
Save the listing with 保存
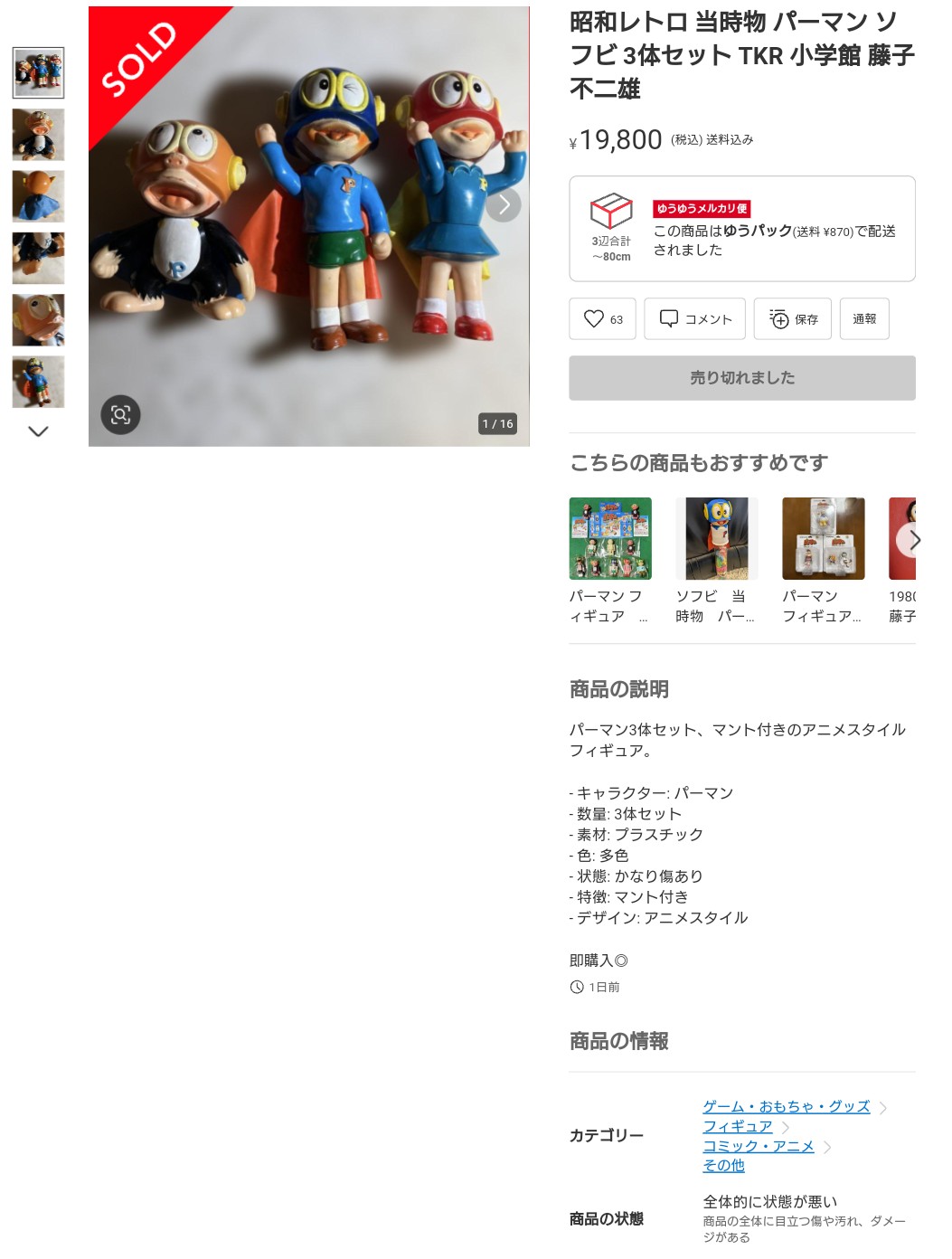click(792, 319)
